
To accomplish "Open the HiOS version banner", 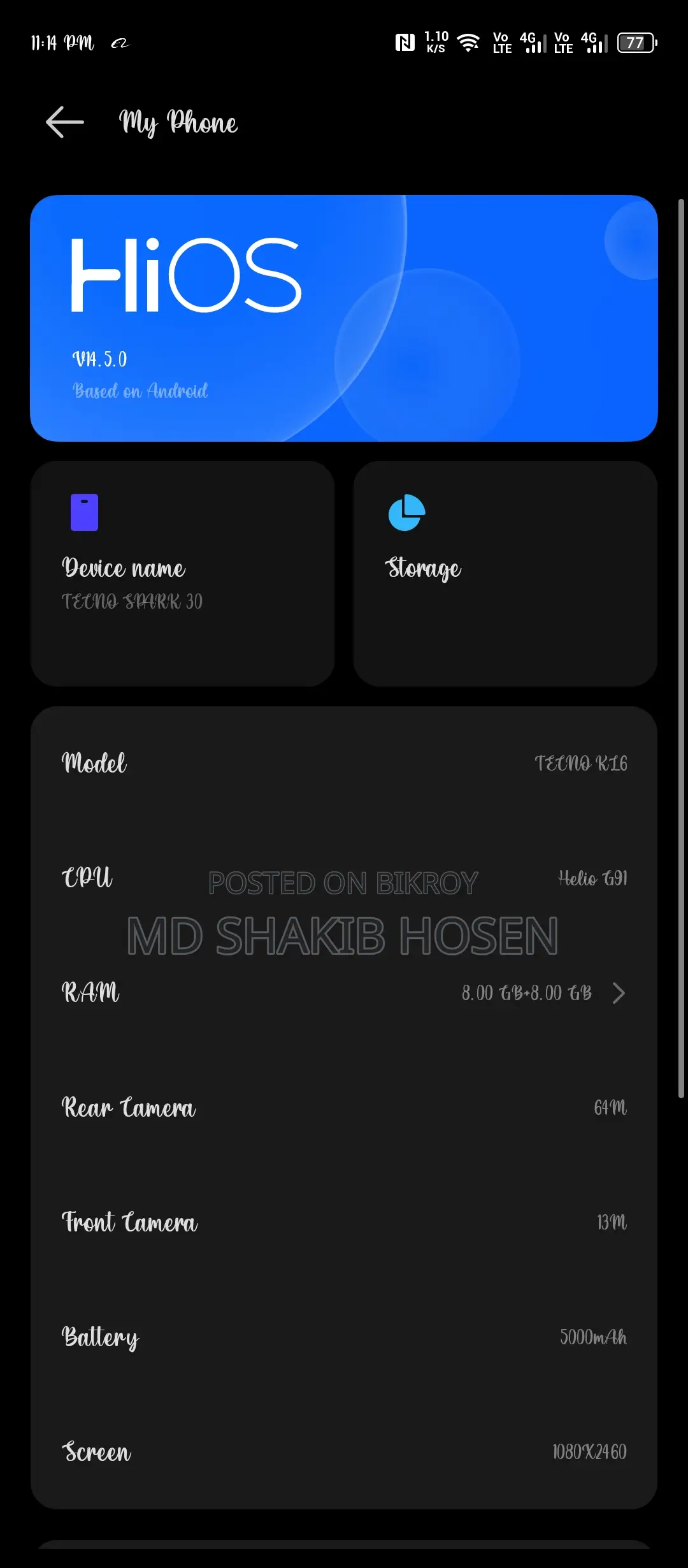I will 344,318.
